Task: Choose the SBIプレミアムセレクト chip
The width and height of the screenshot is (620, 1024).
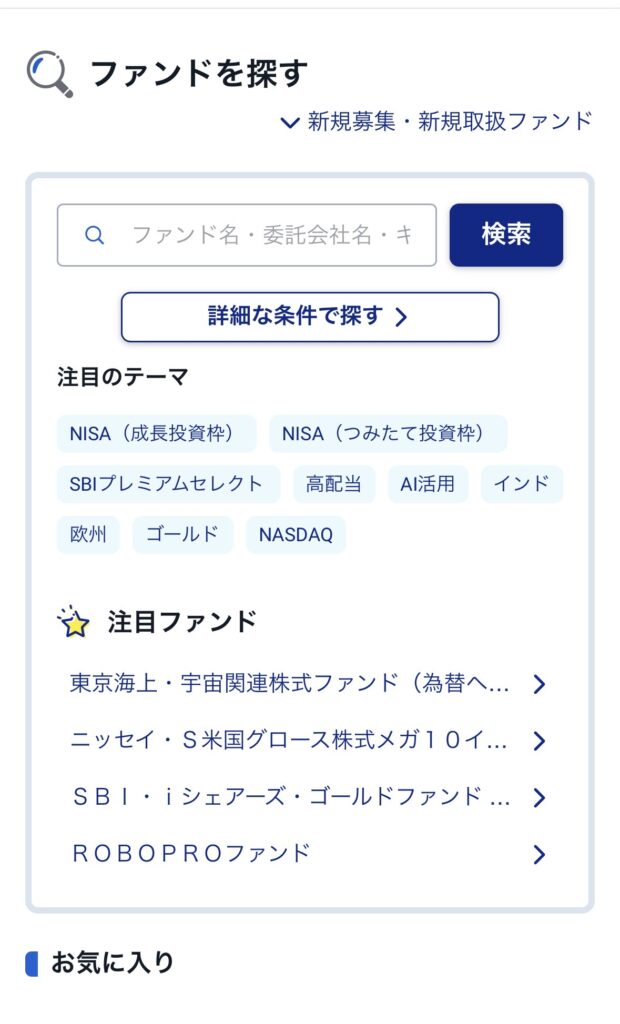Action: (x=168, y=484)
